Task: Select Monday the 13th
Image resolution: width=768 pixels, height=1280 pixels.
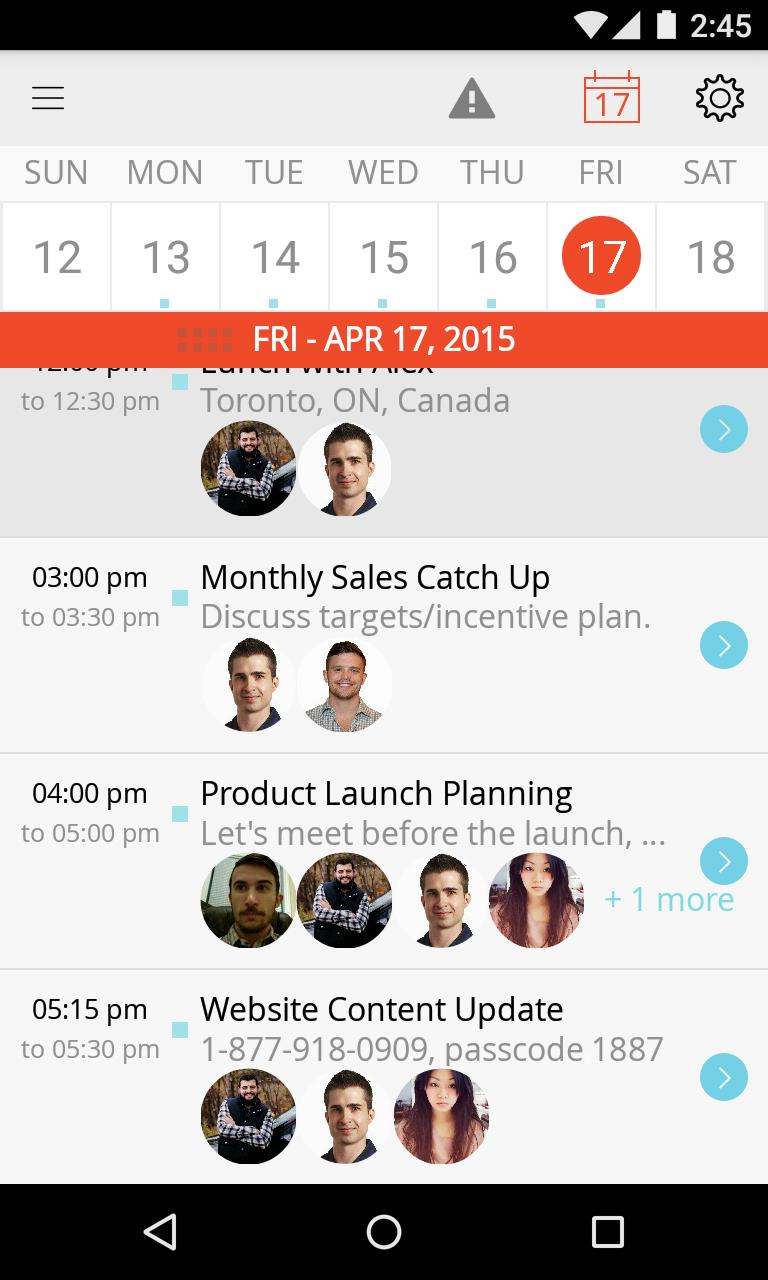Action: tap(165, 257)
